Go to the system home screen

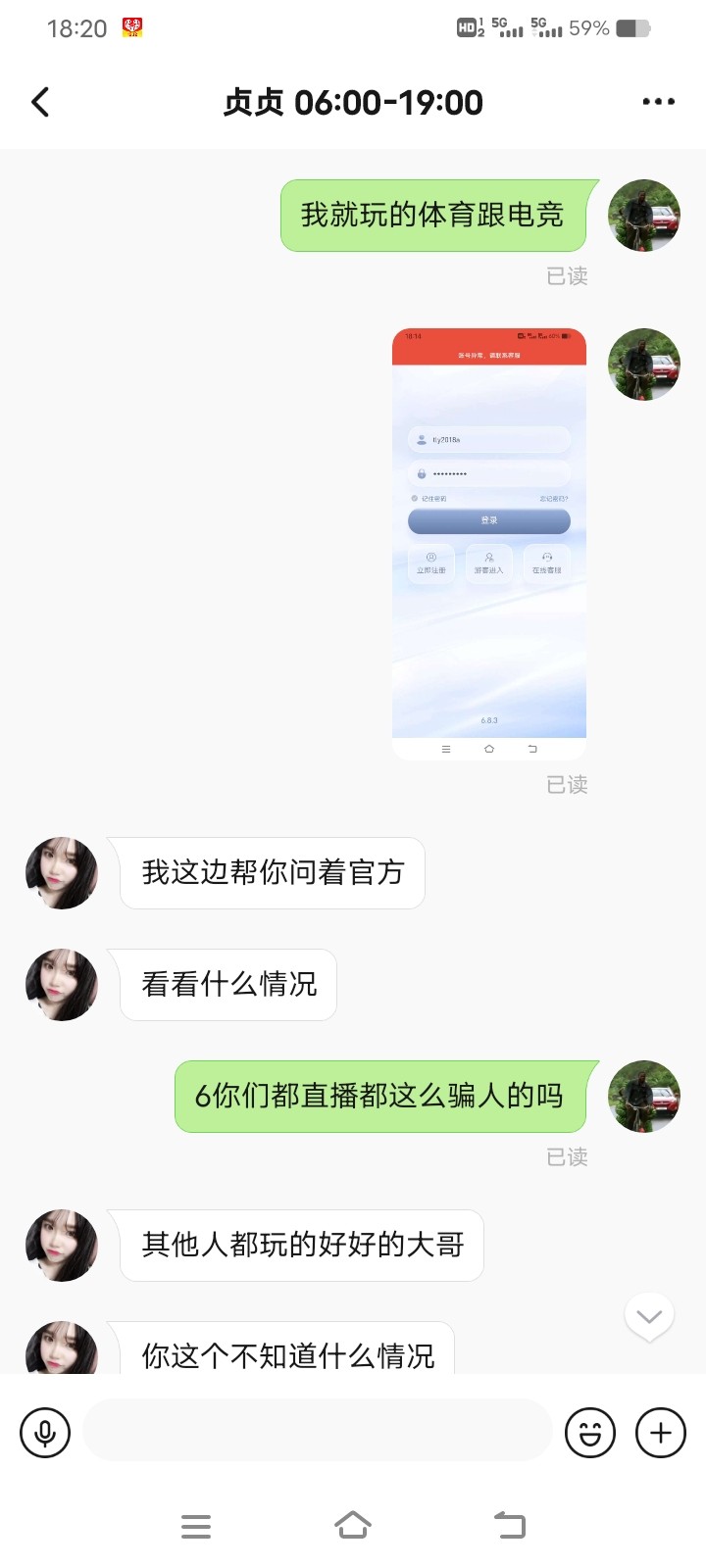coord(352,1525)
